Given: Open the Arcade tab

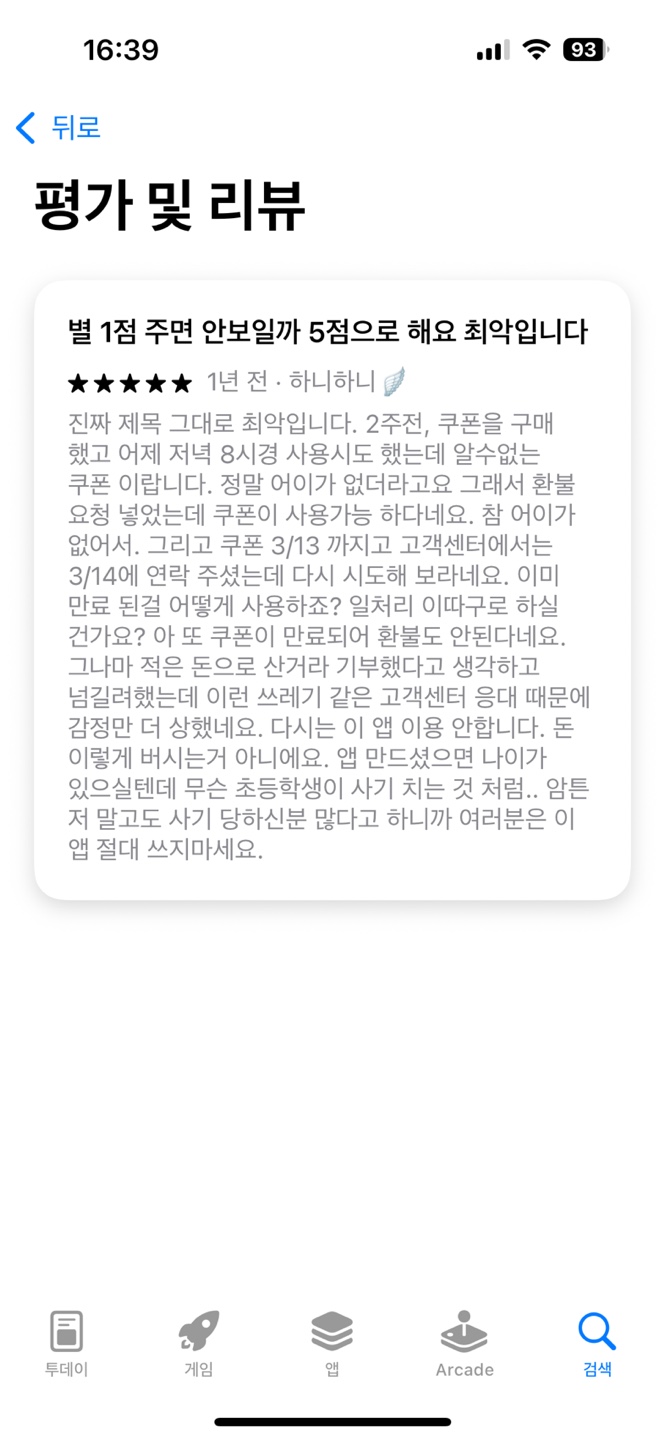Looking at the screenshot, I should pos(464,1343).
